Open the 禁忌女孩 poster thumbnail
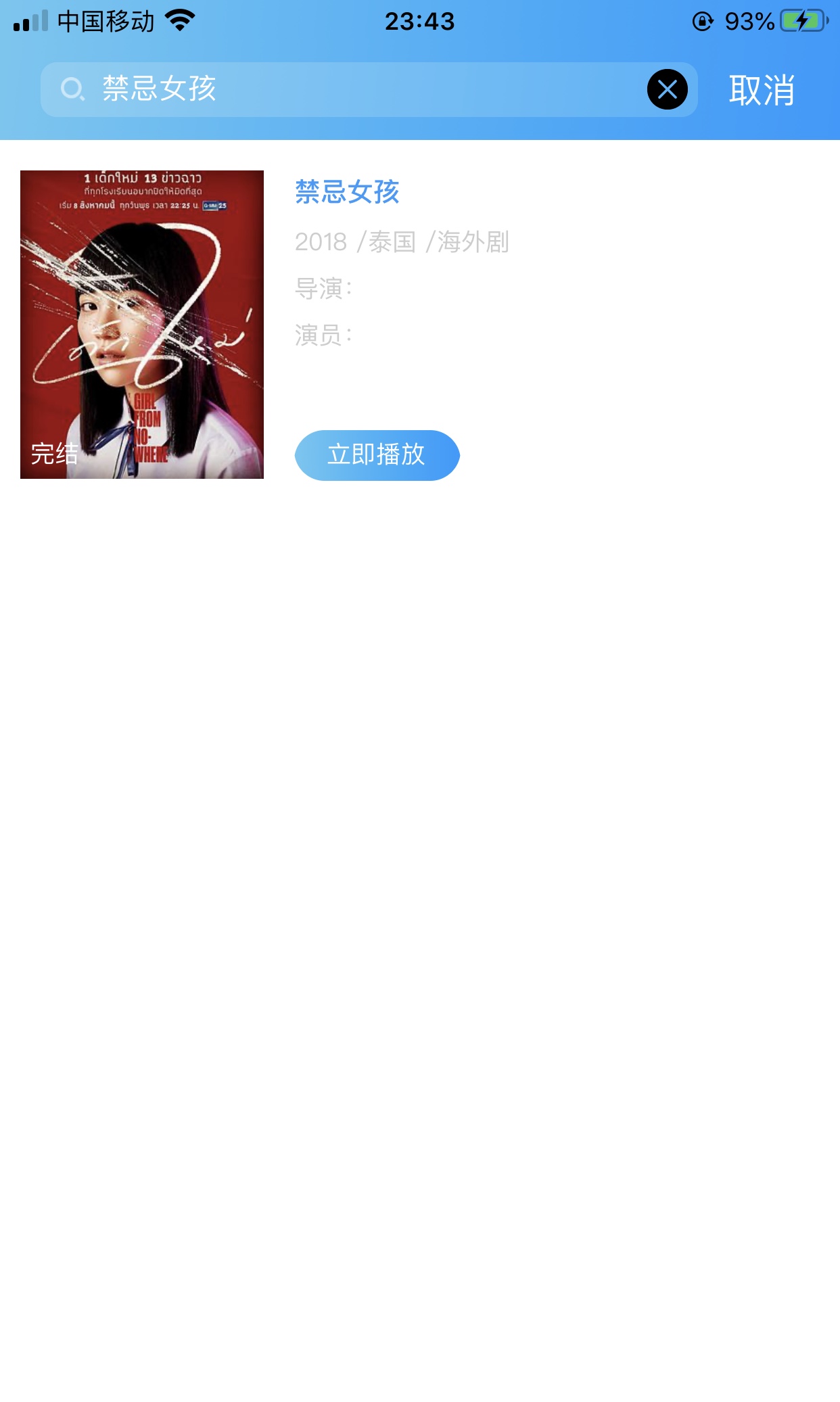840x1402 pixels. point(142,325)
